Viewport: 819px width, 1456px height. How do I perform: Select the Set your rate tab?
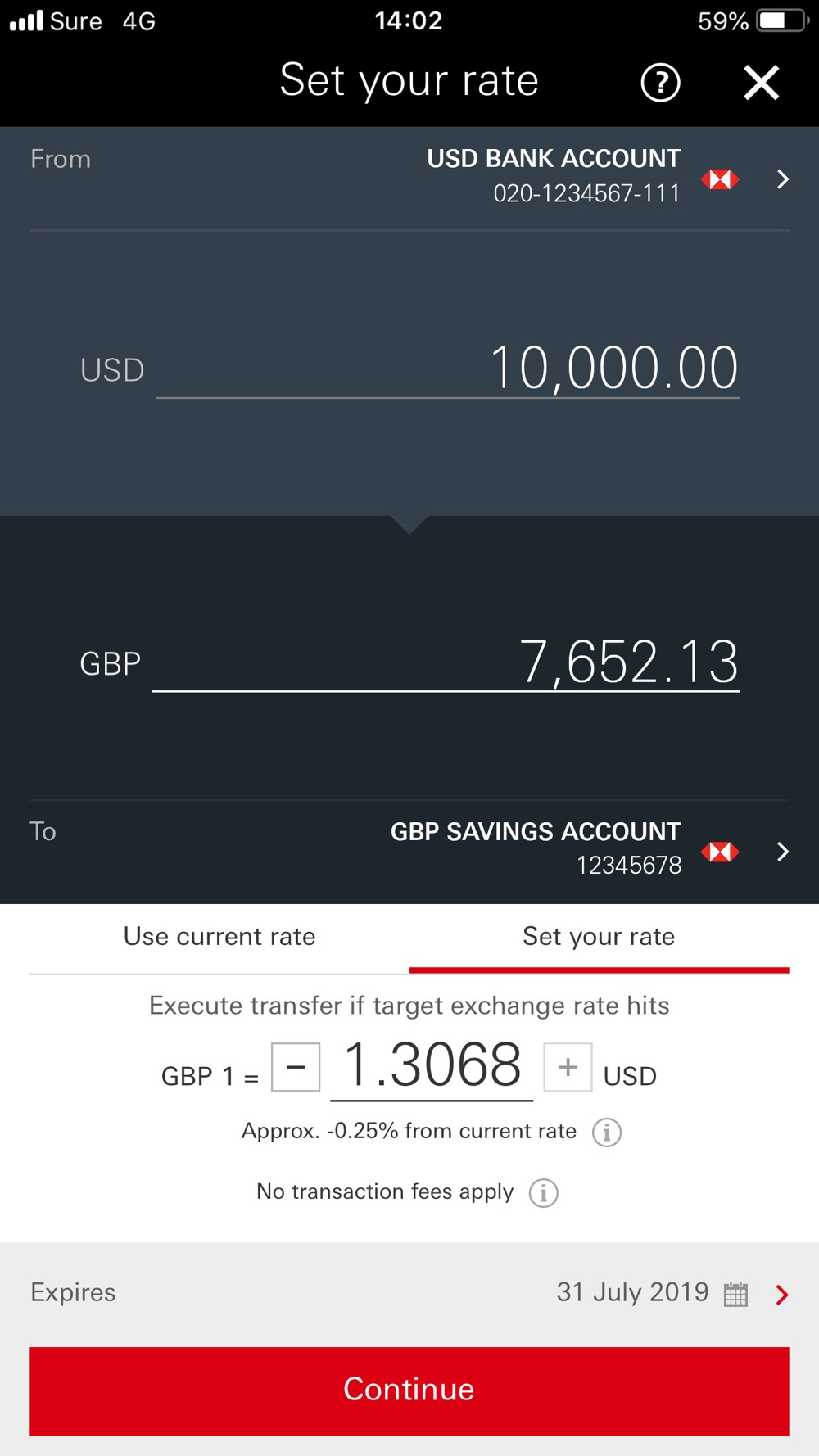pyautogui.click(x=599, y=937)
